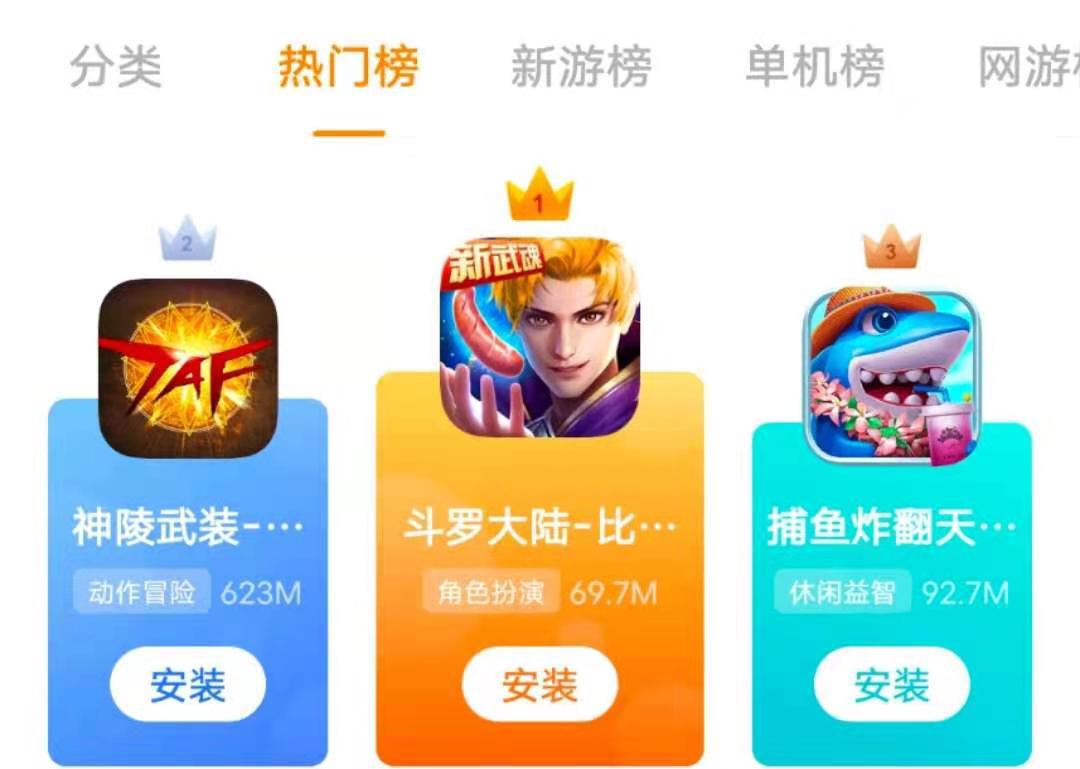Install 神陵武装 with the 安装 button
The image size is (1080, 769).
[x=188, y=685]
